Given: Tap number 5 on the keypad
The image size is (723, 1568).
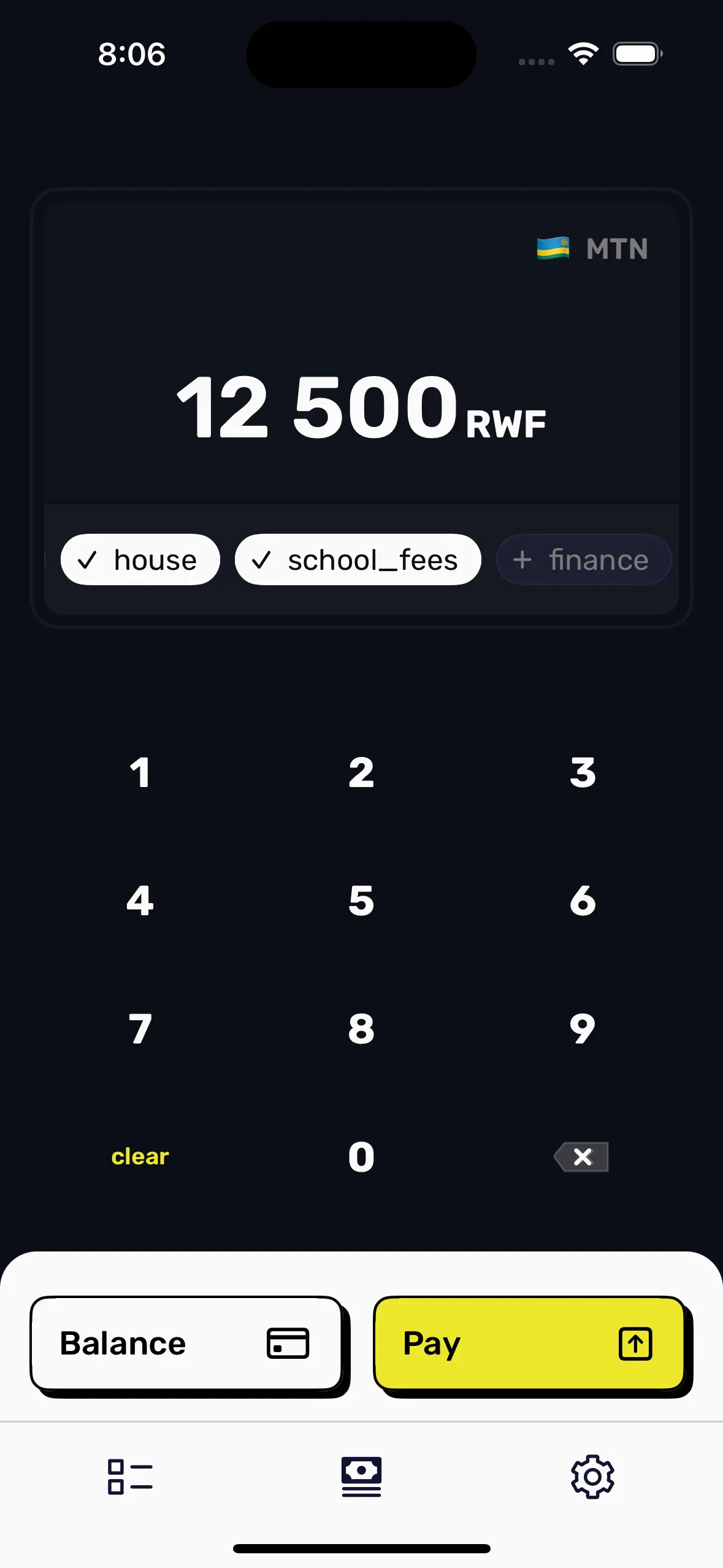Looking at the screenshot, I should click(361, 901).
